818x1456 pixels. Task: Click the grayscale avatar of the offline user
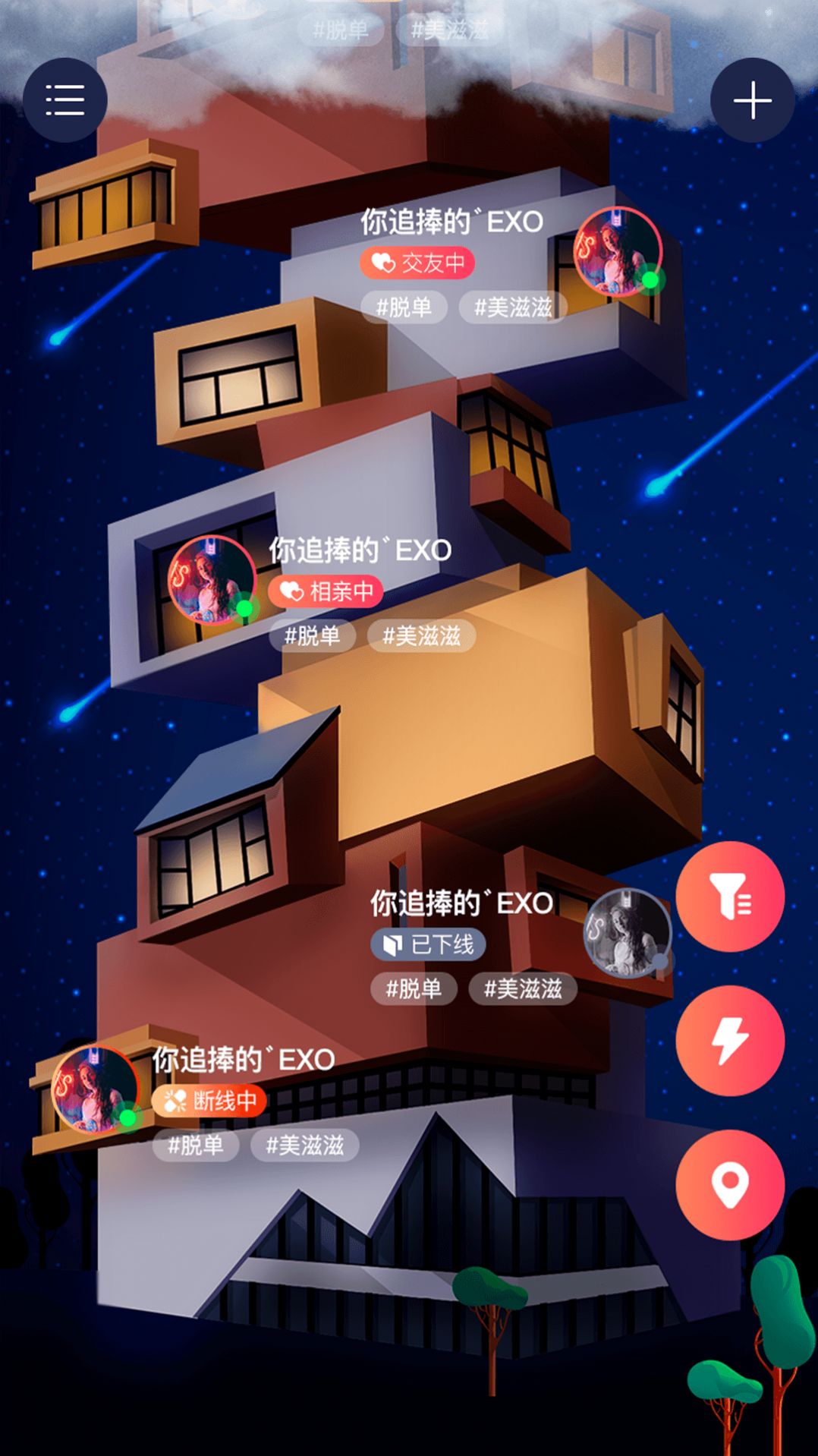627,932
